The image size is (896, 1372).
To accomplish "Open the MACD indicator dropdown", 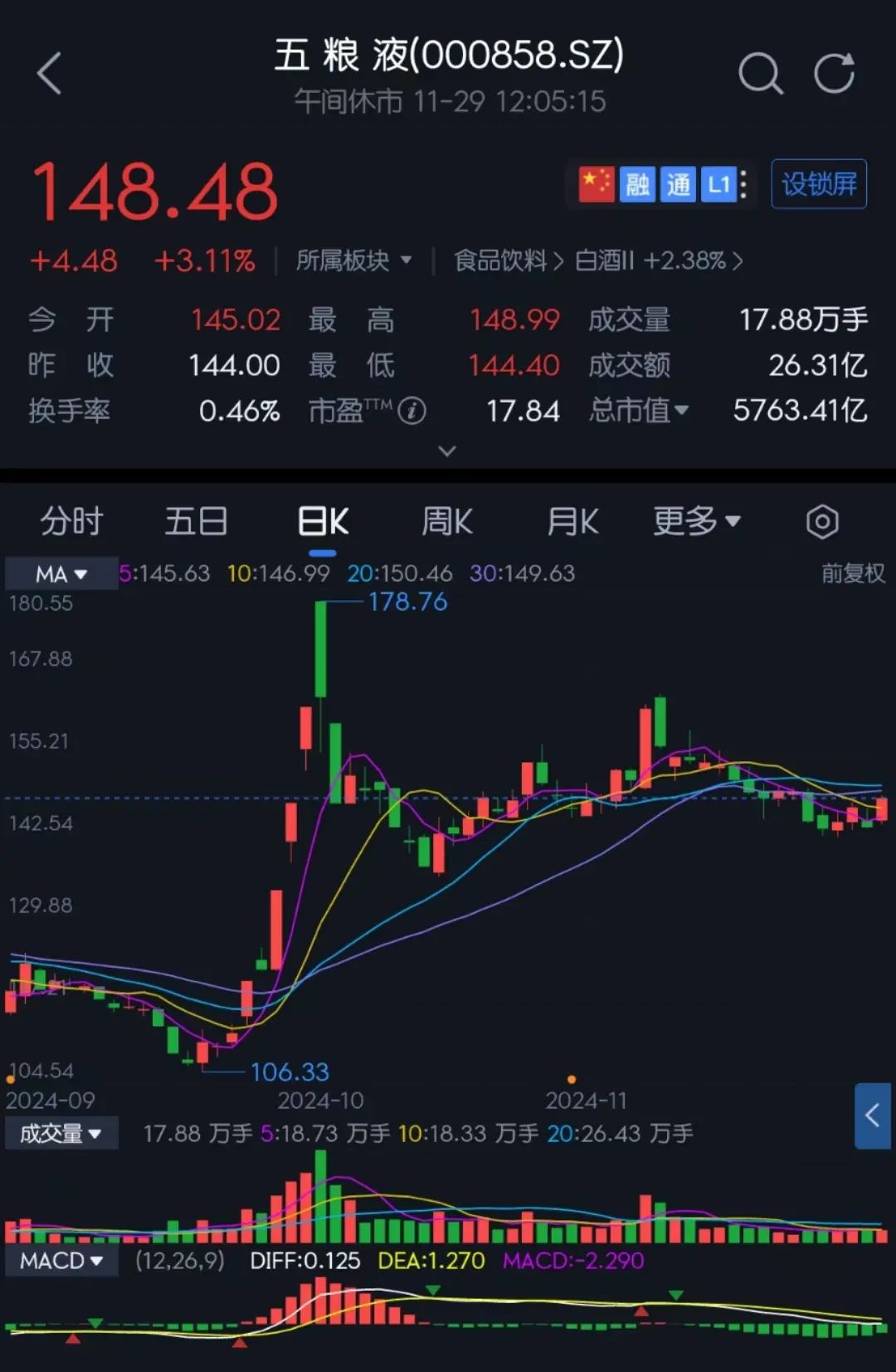I will (x=61, y=1261).
